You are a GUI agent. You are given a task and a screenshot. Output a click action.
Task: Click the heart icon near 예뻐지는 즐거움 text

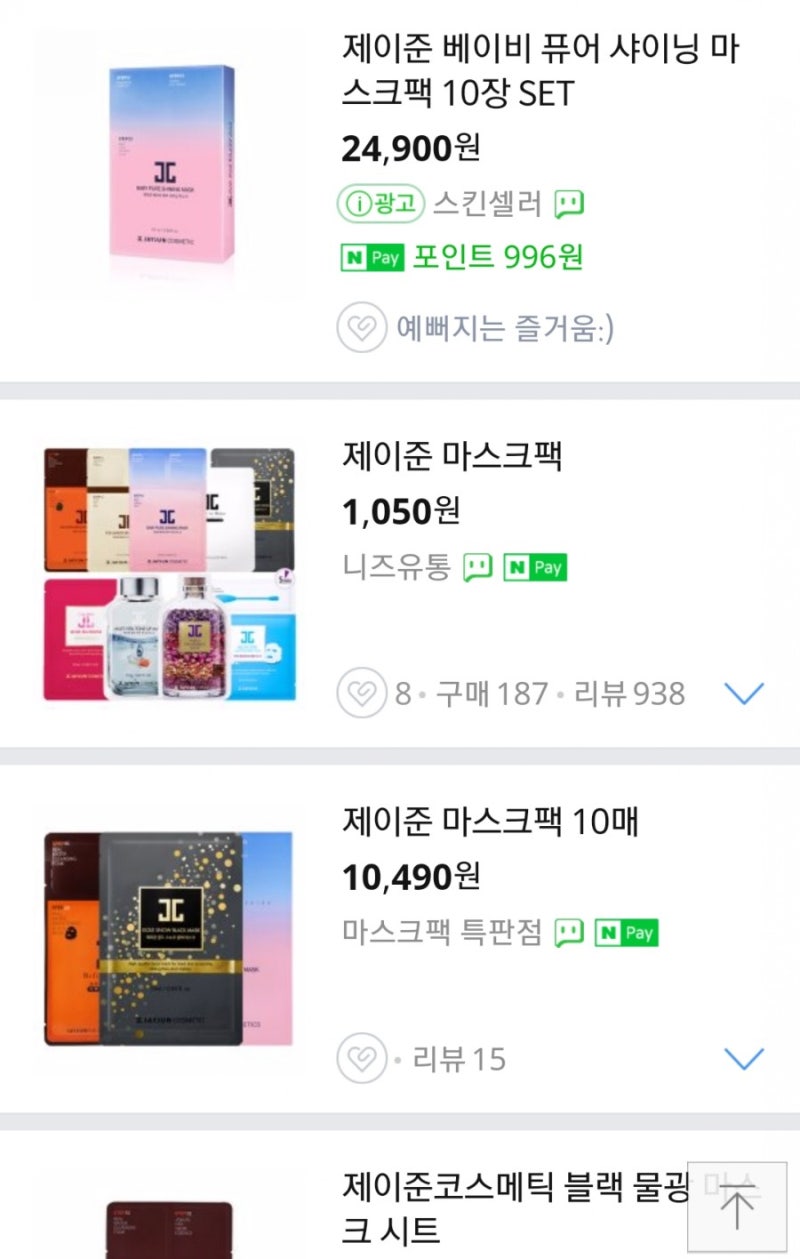(x=360, y=326)
